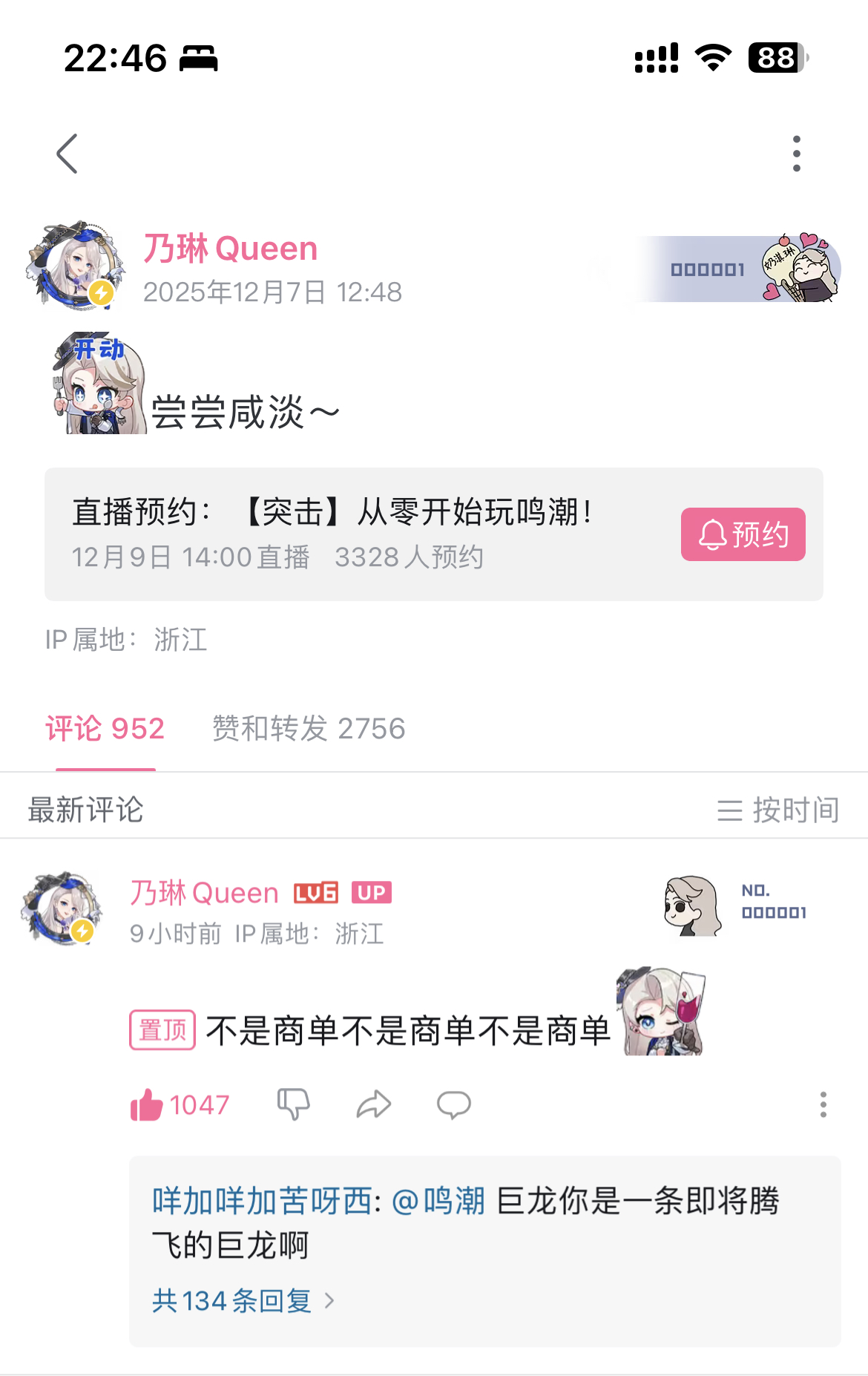Open commenter 乃琳Queen's username in comment
868x1376 pixels.
pos(204,893)
